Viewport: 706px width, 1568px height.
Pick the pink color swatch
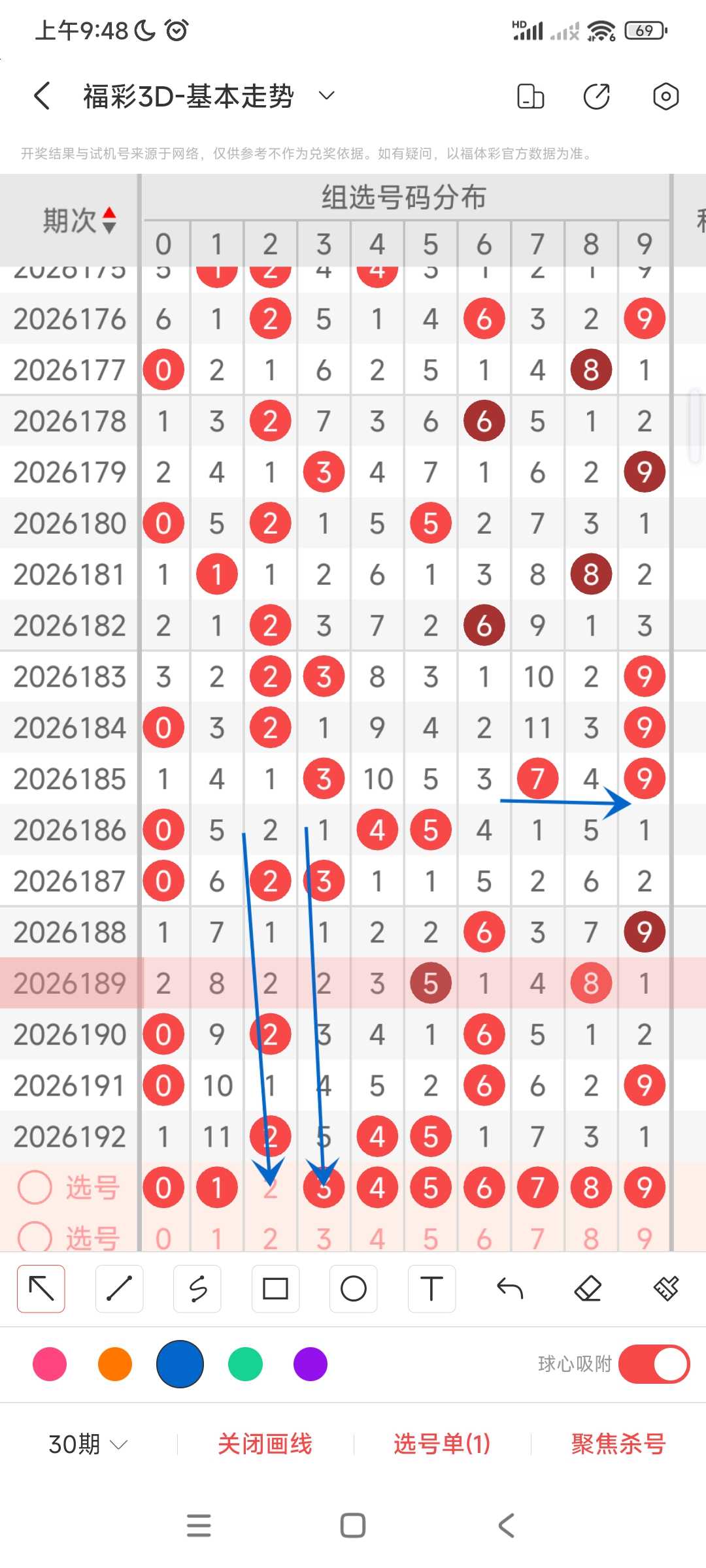tap(50, 1364)
